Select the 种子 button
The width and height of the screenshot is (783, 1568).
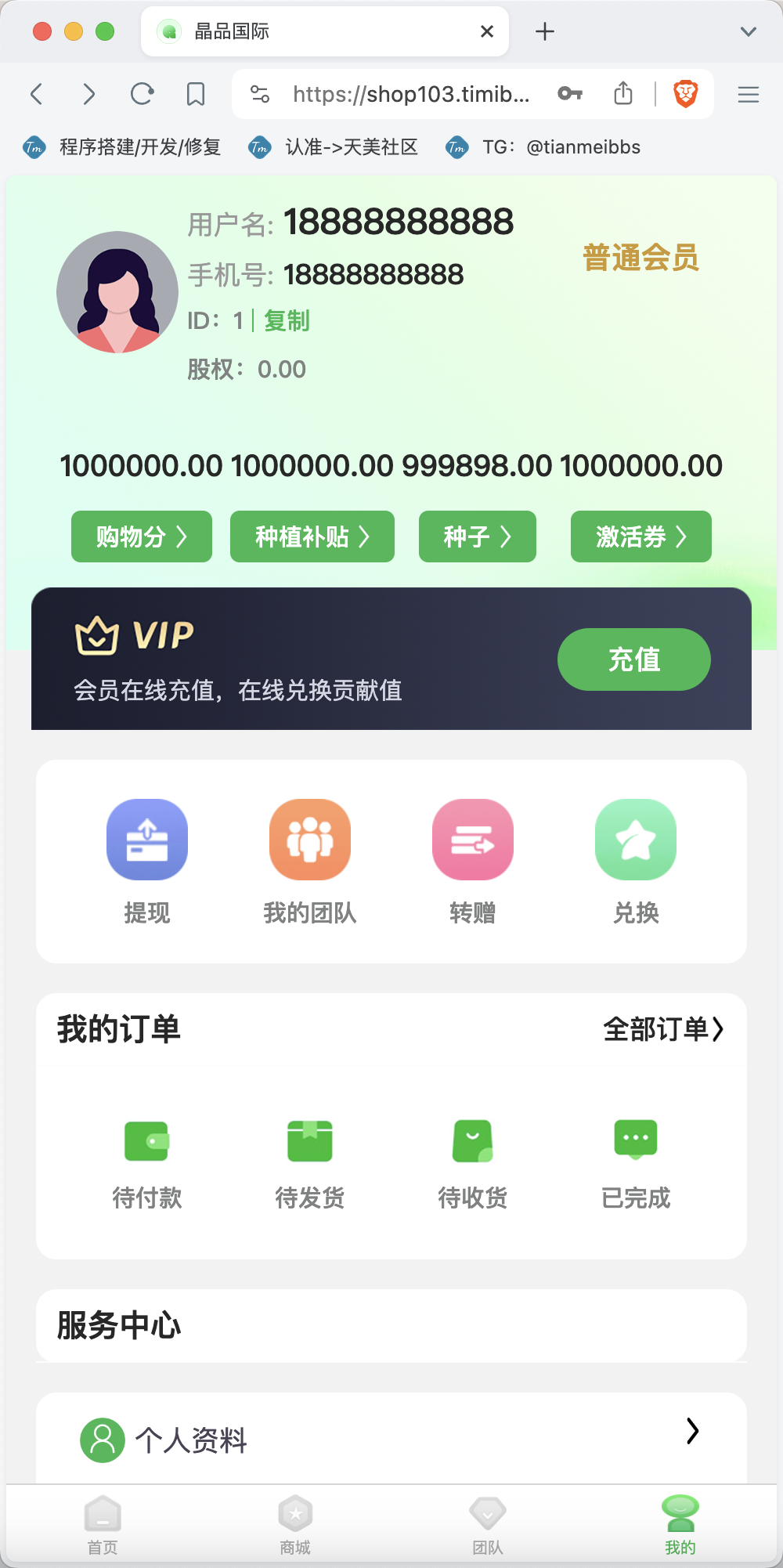click(478, 537)
